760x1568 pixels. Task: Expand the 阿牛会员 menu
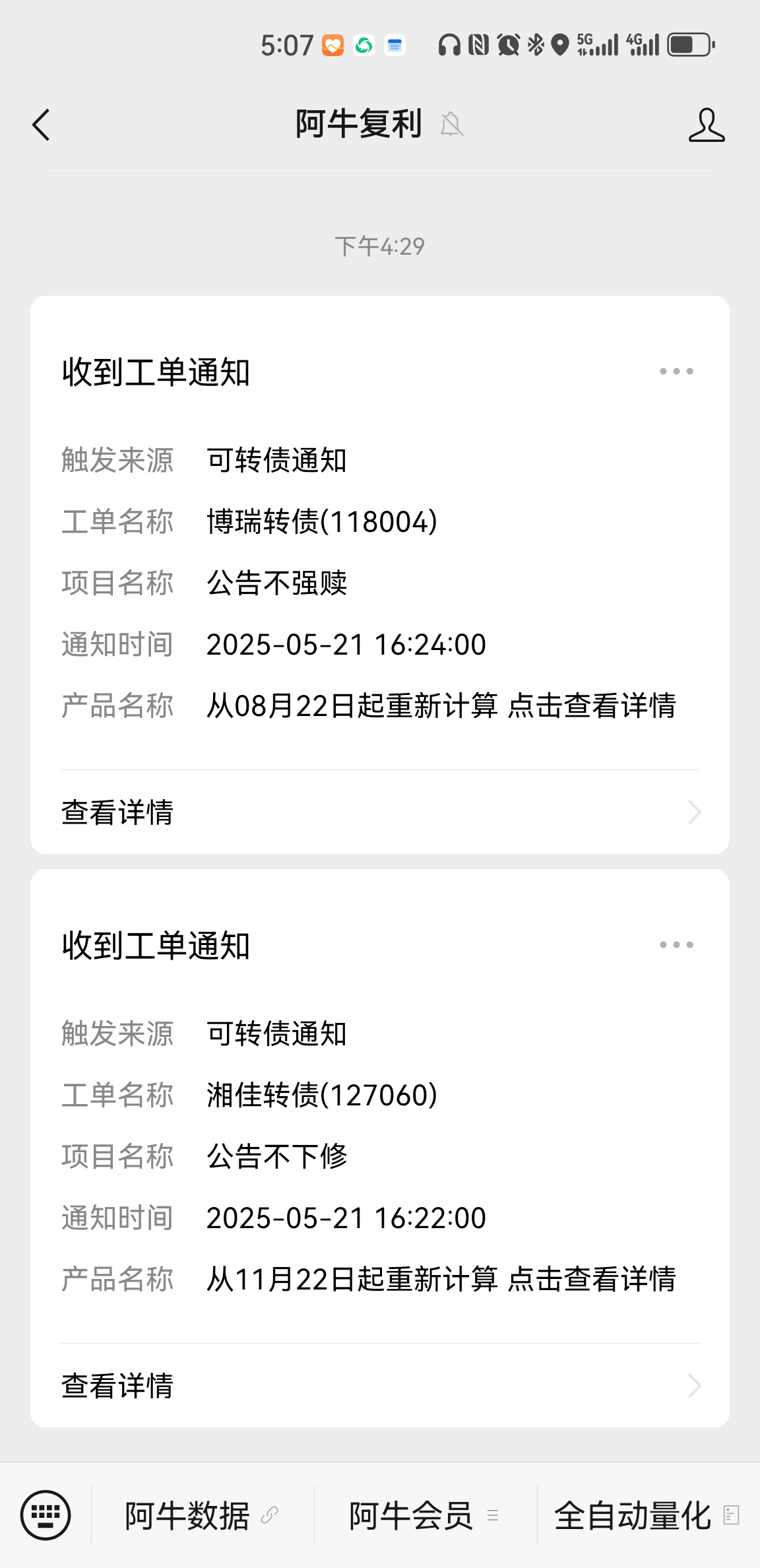click(424, 1515)
